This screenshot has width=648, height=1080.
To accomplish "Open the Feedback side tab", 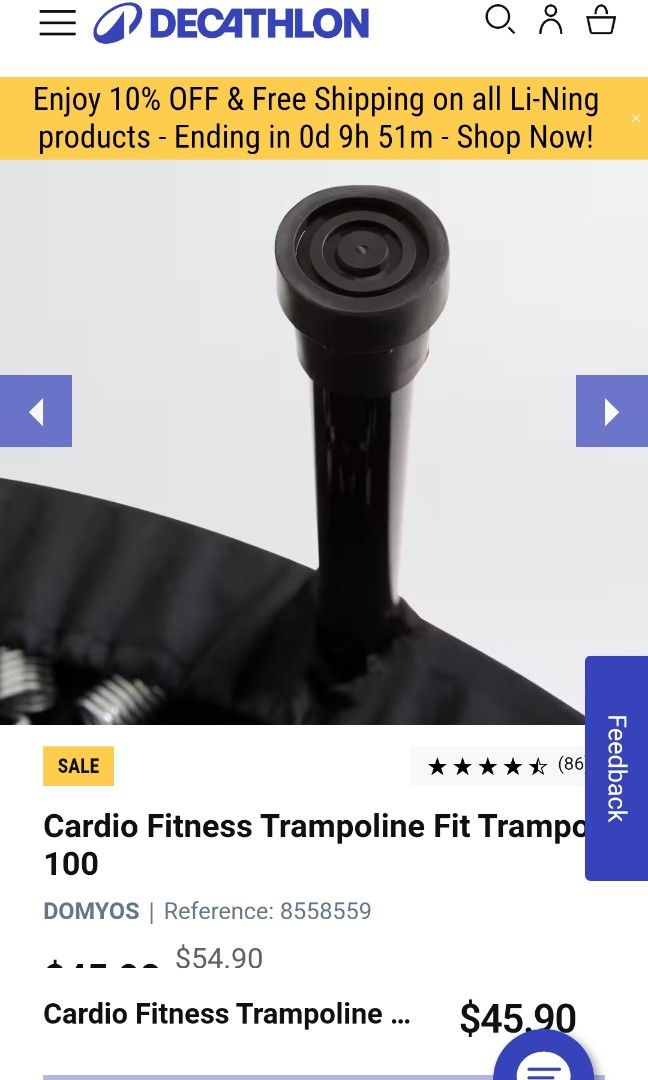I will (x=616, y=768).
